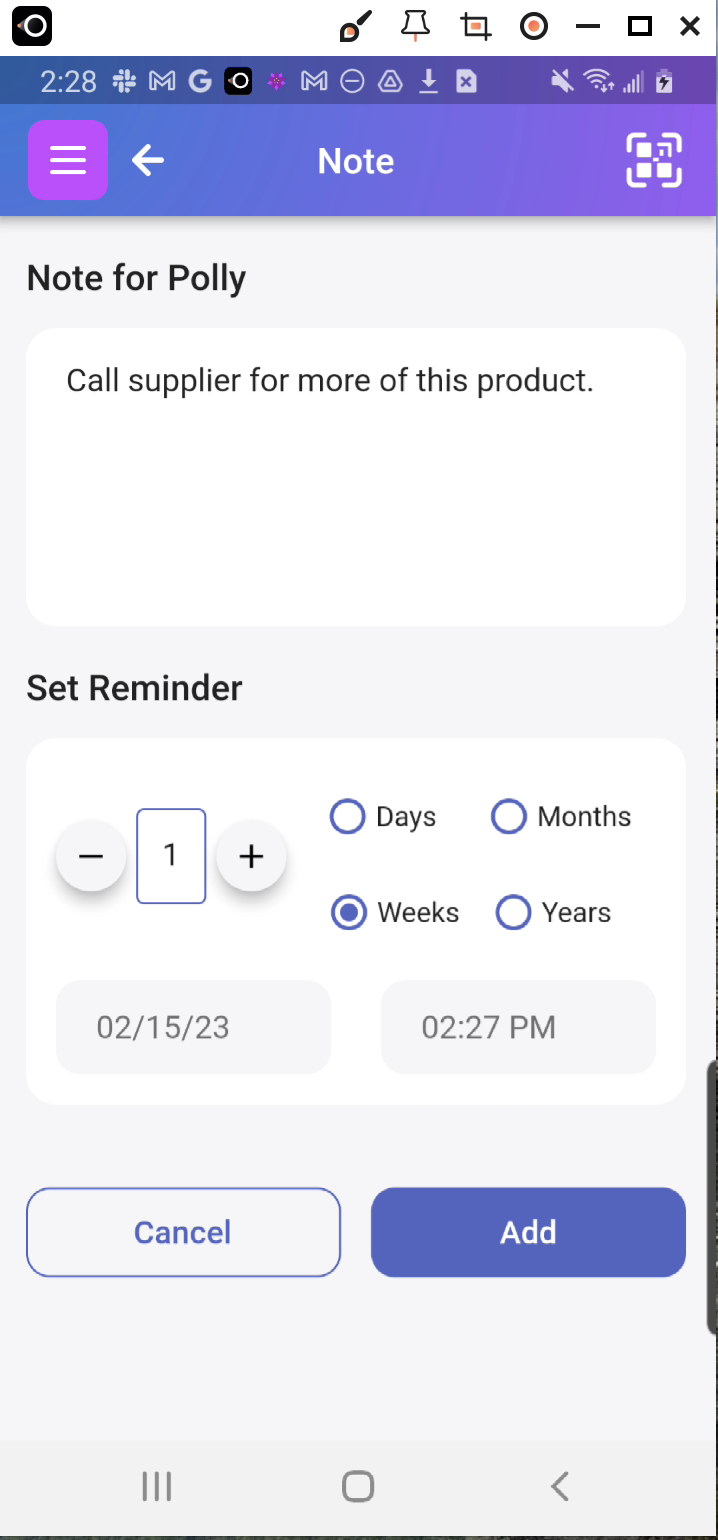
Task: Select the Days option
Action: click(383, 817)
